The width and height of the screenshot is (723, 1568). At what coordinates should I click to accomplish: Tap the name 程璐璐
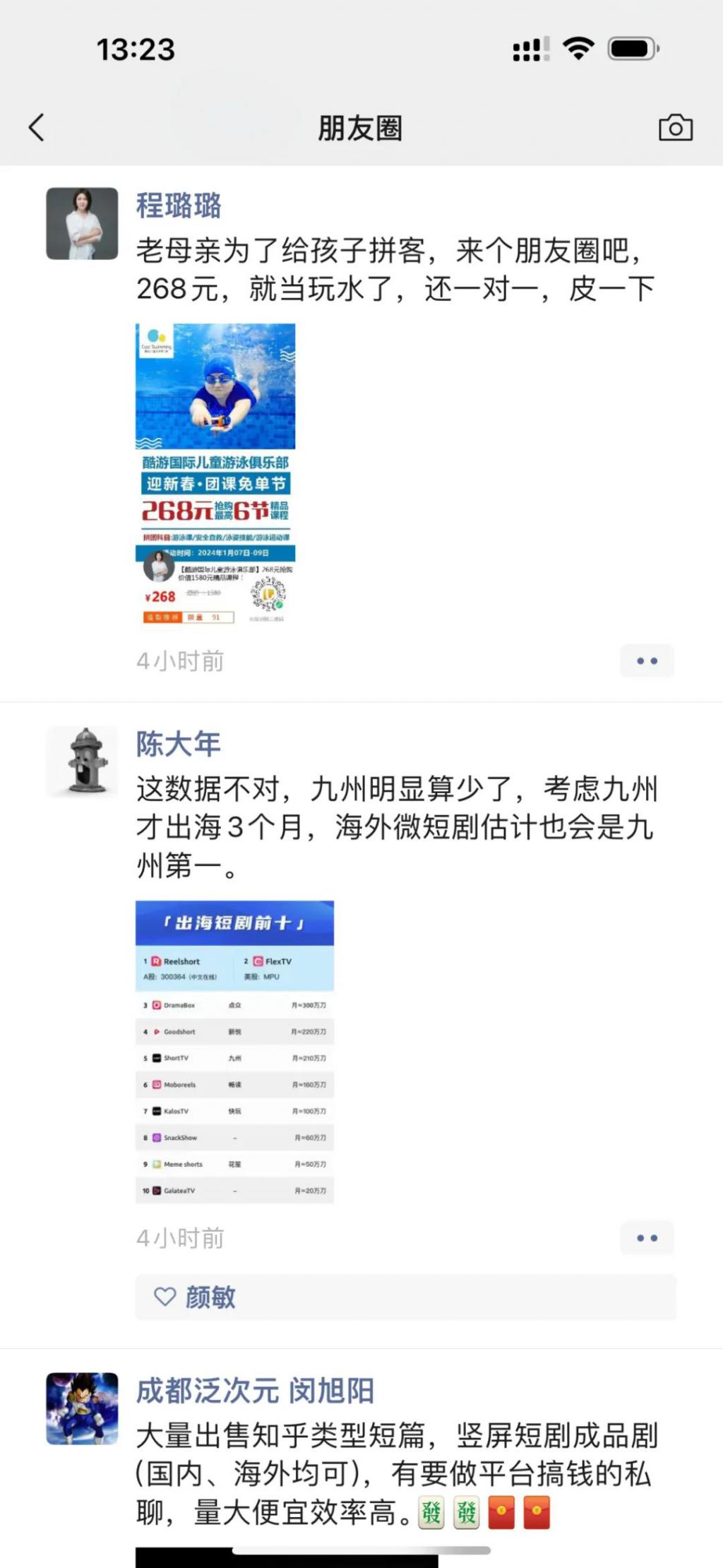click(x=179, y=206)
